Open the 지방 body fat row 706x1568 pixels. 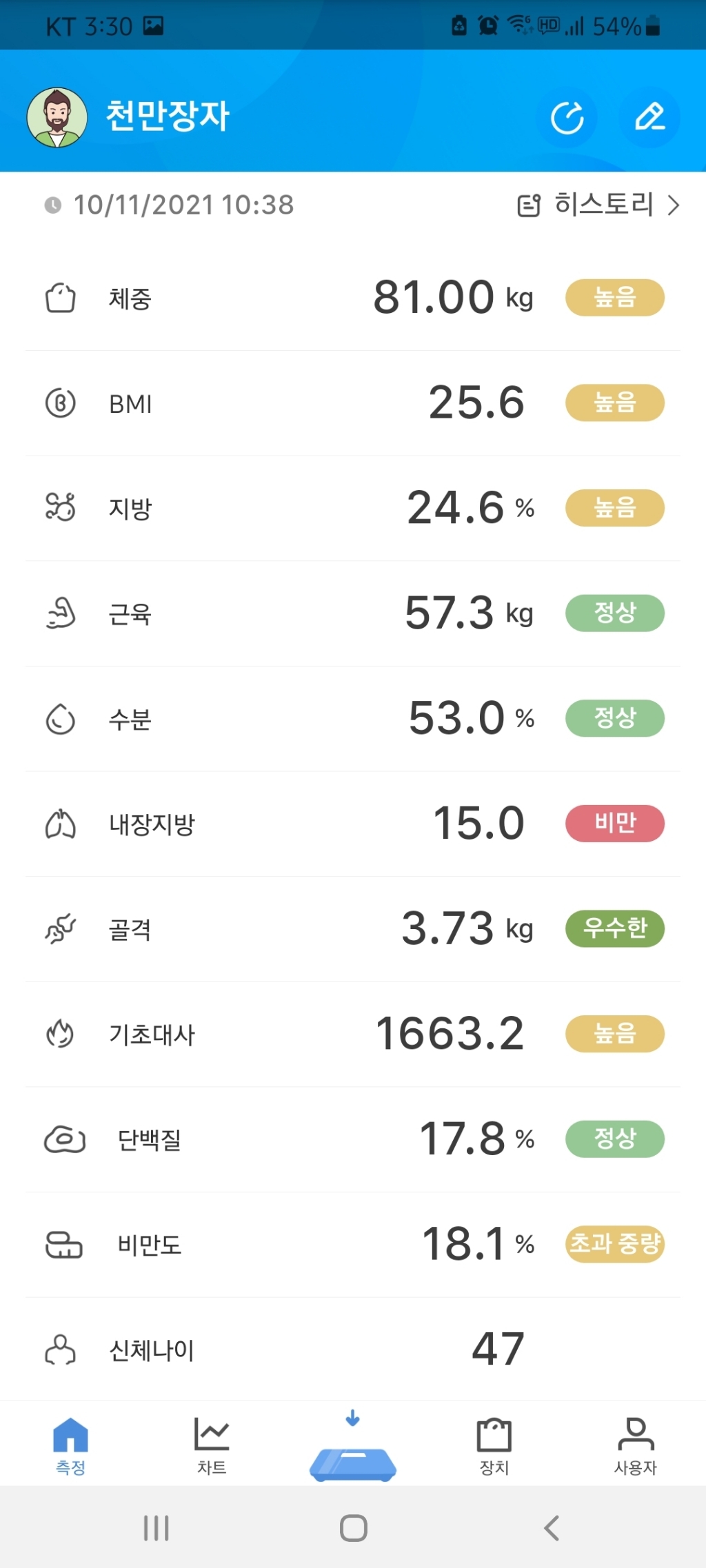pyautogui.click(x=353, y=509)
